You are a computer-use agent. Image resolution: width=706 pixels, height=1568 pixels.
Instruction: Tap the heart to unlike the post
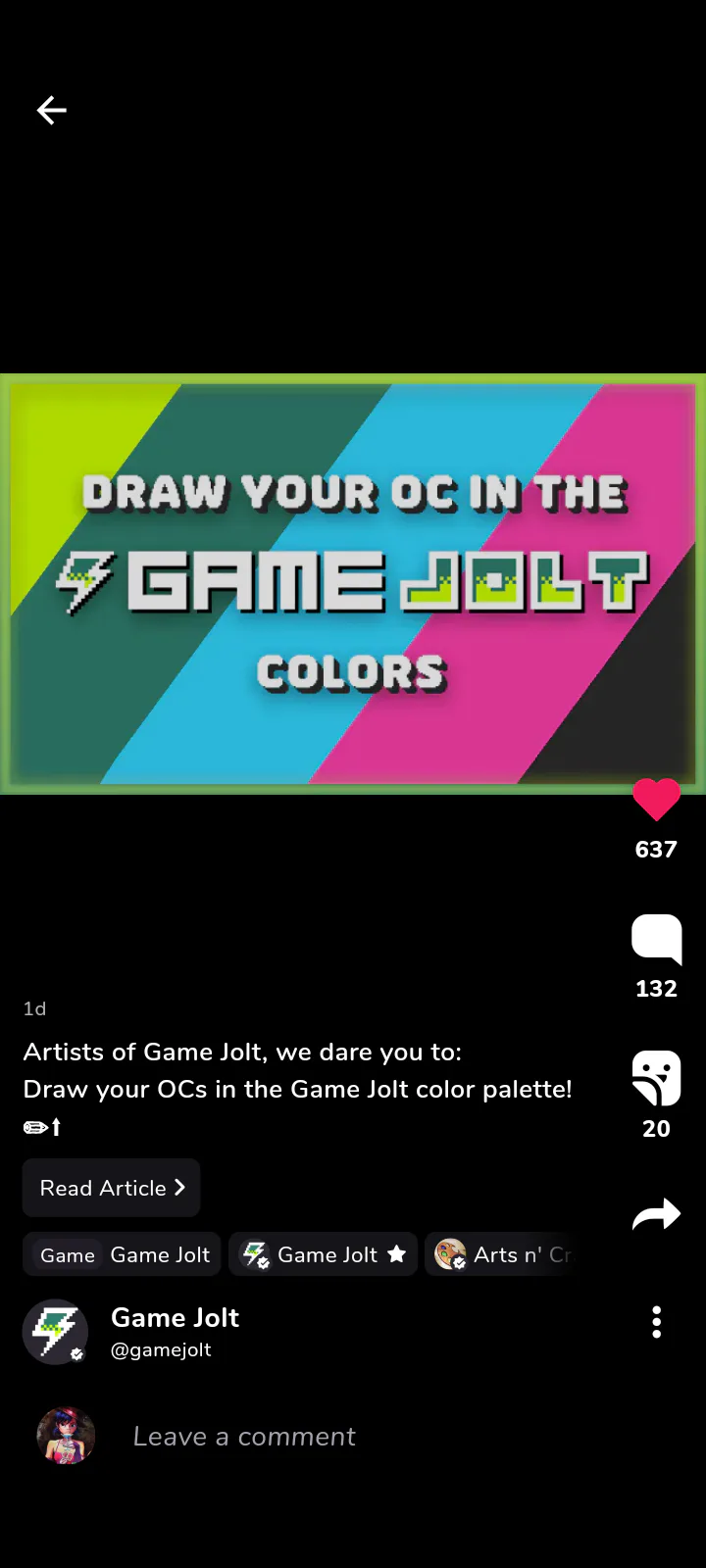(x=656, y=800)
